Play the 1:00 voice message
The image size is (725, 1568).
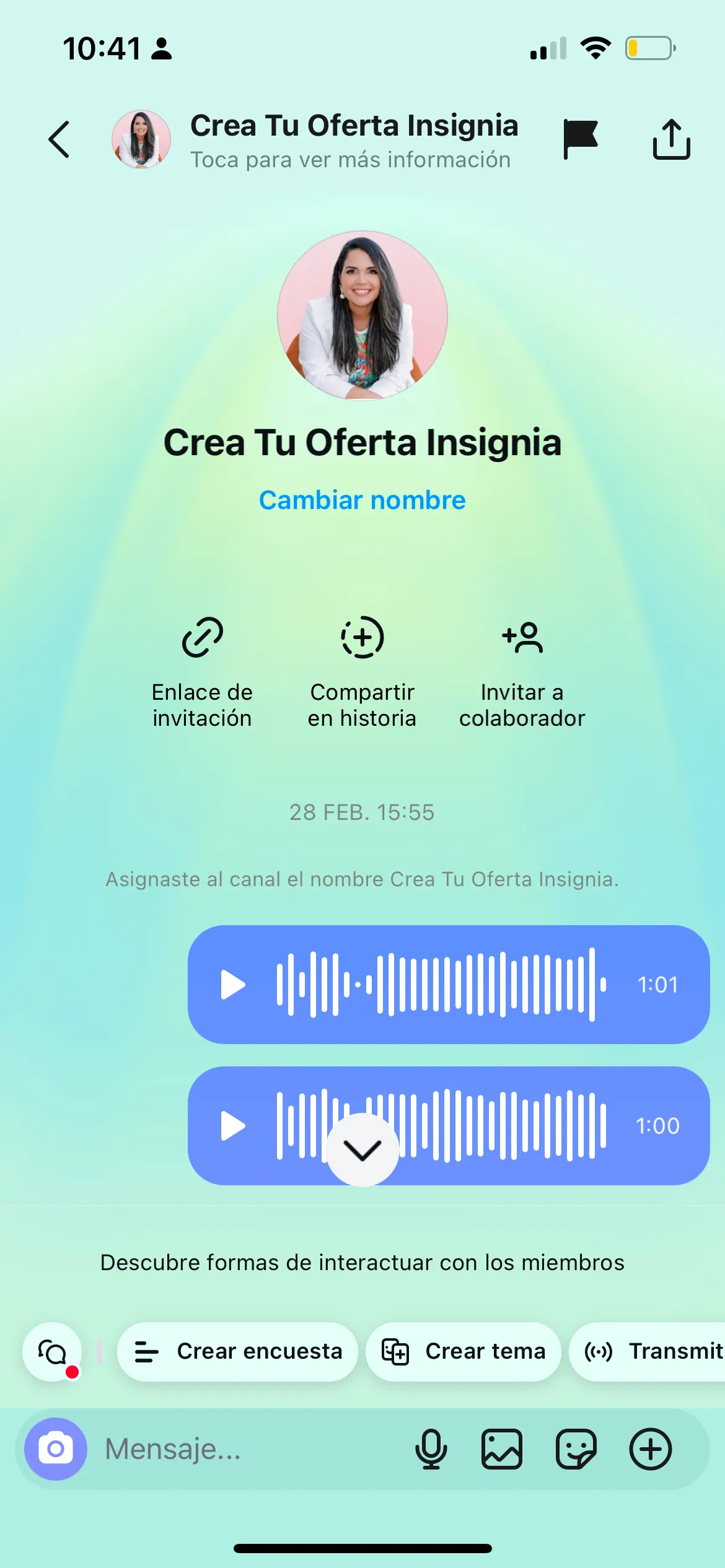[x=233, y=1126]
